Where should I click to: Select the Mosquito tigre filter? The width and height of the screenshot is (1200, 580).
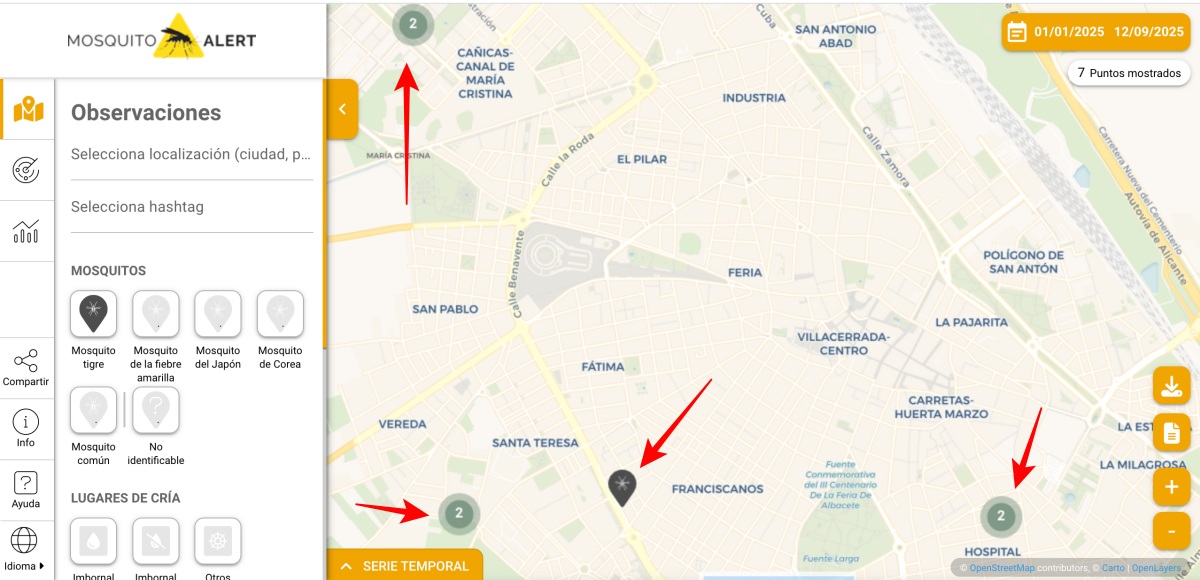coord(93,314)
